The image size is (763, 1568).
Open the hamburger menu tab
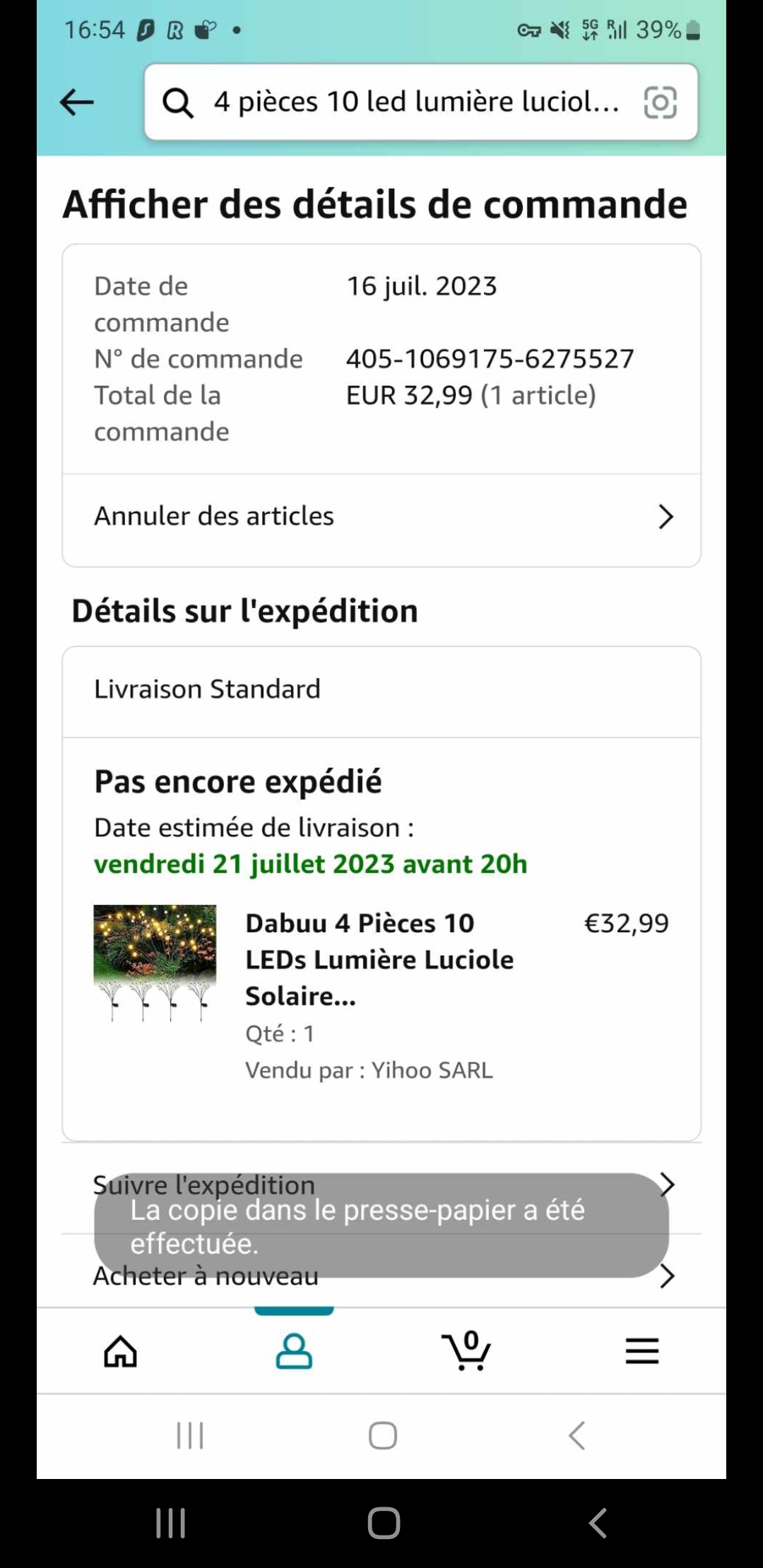click(641, 1351)
